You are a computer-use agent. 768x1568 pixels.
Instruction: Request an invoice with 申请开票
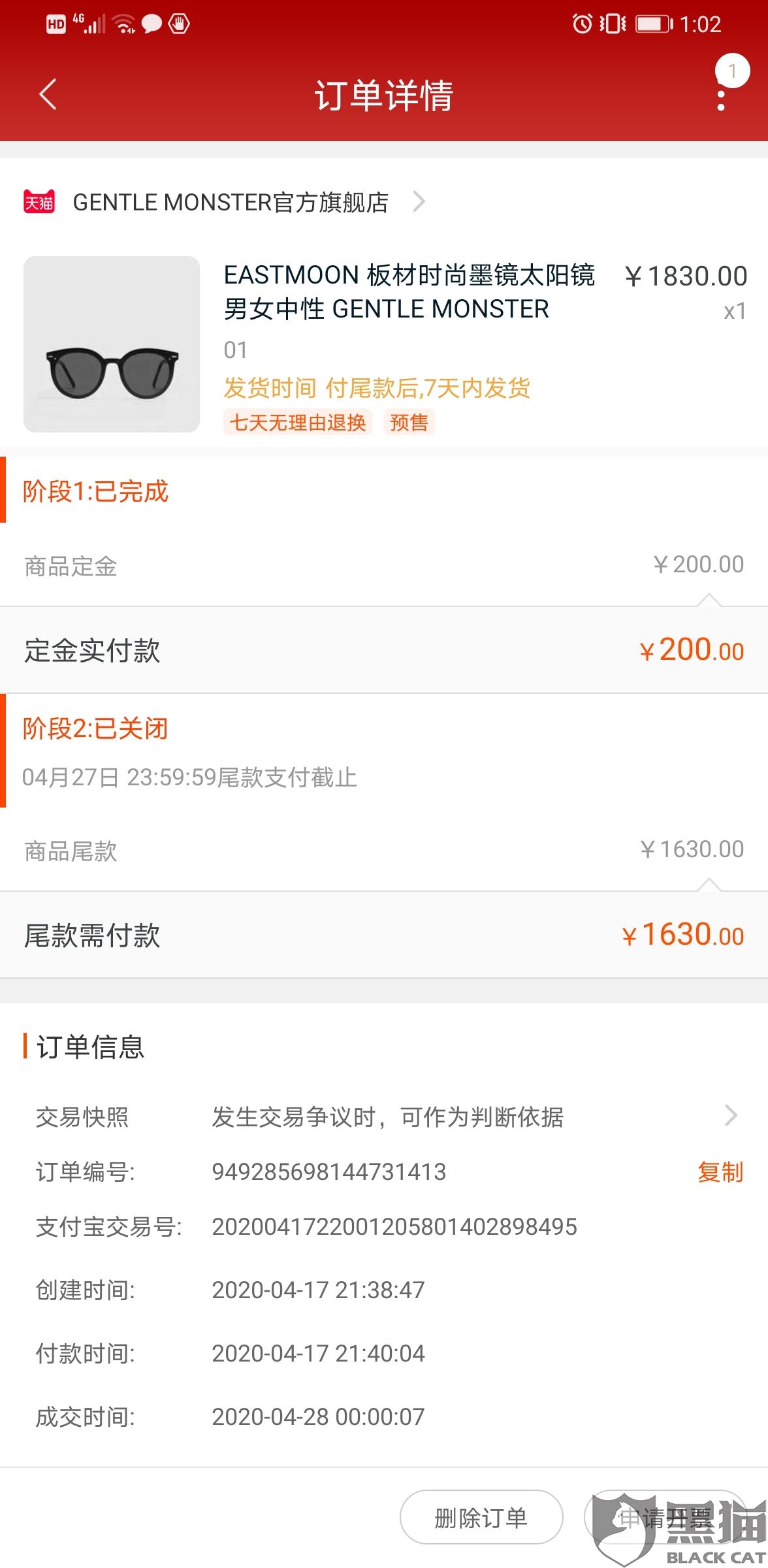665,1517
